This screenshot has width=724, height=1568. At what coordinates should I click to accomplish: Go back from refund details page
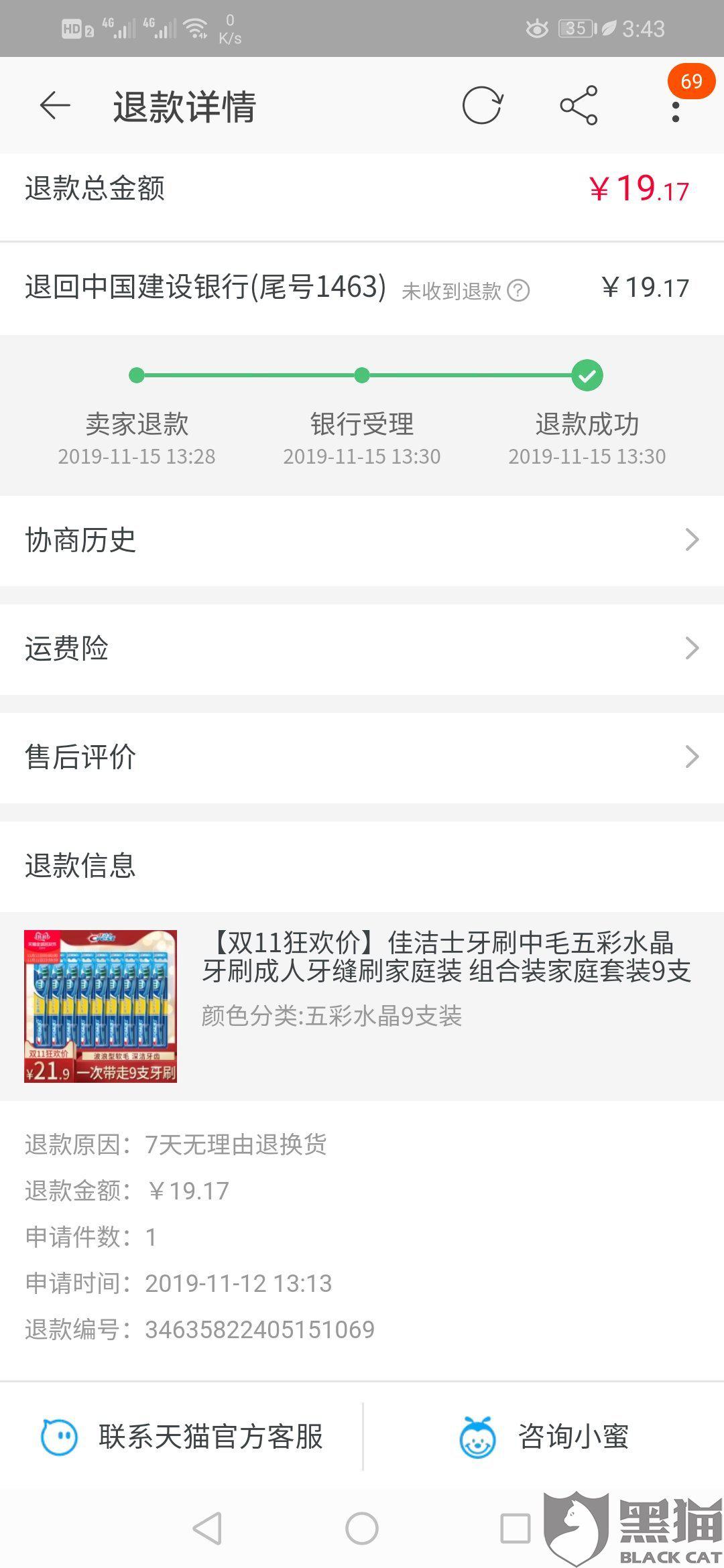[x=55, y=106]
